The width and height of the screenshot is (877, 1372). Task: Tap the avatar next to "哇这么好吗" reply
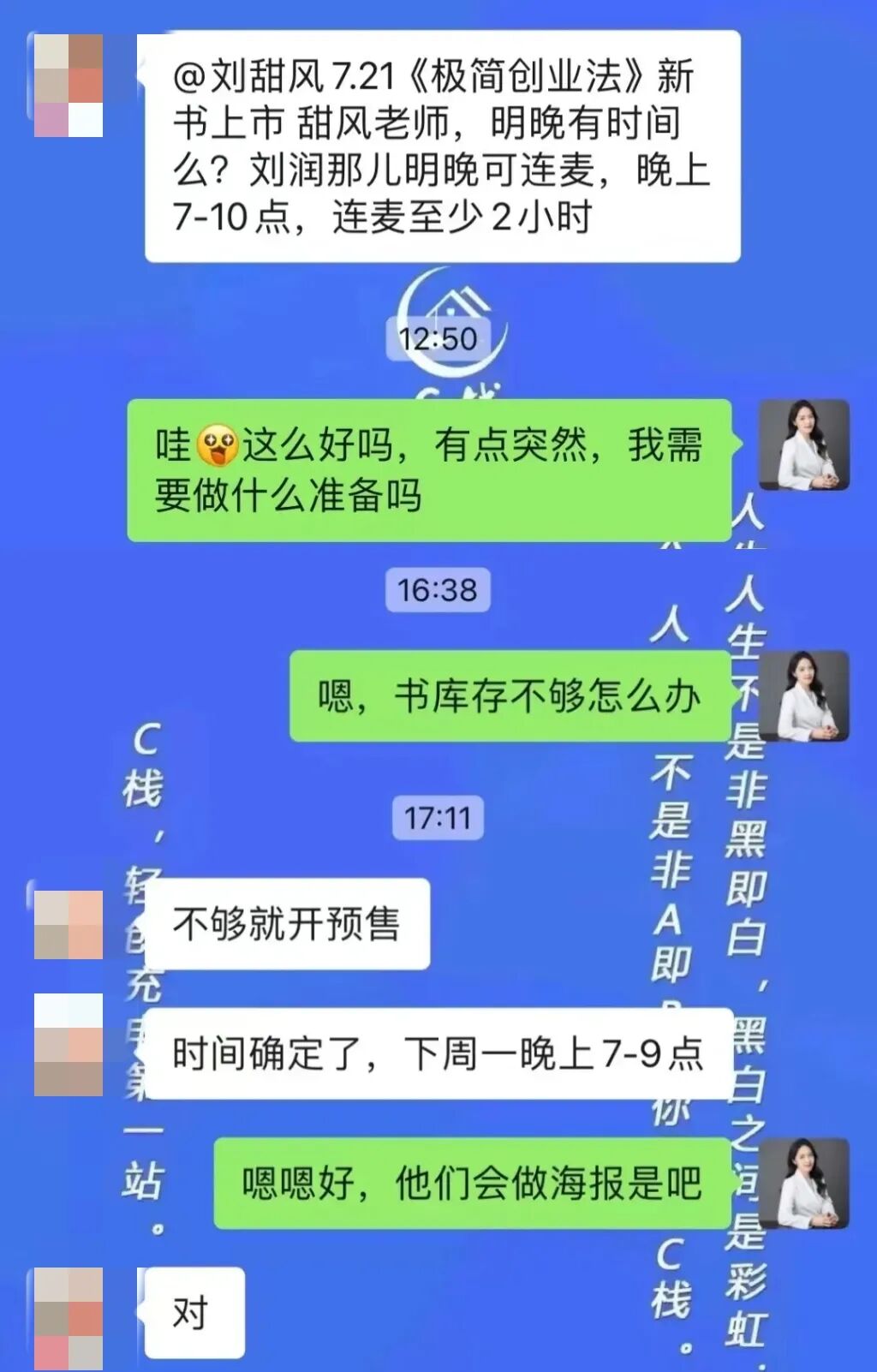[804, 445]
